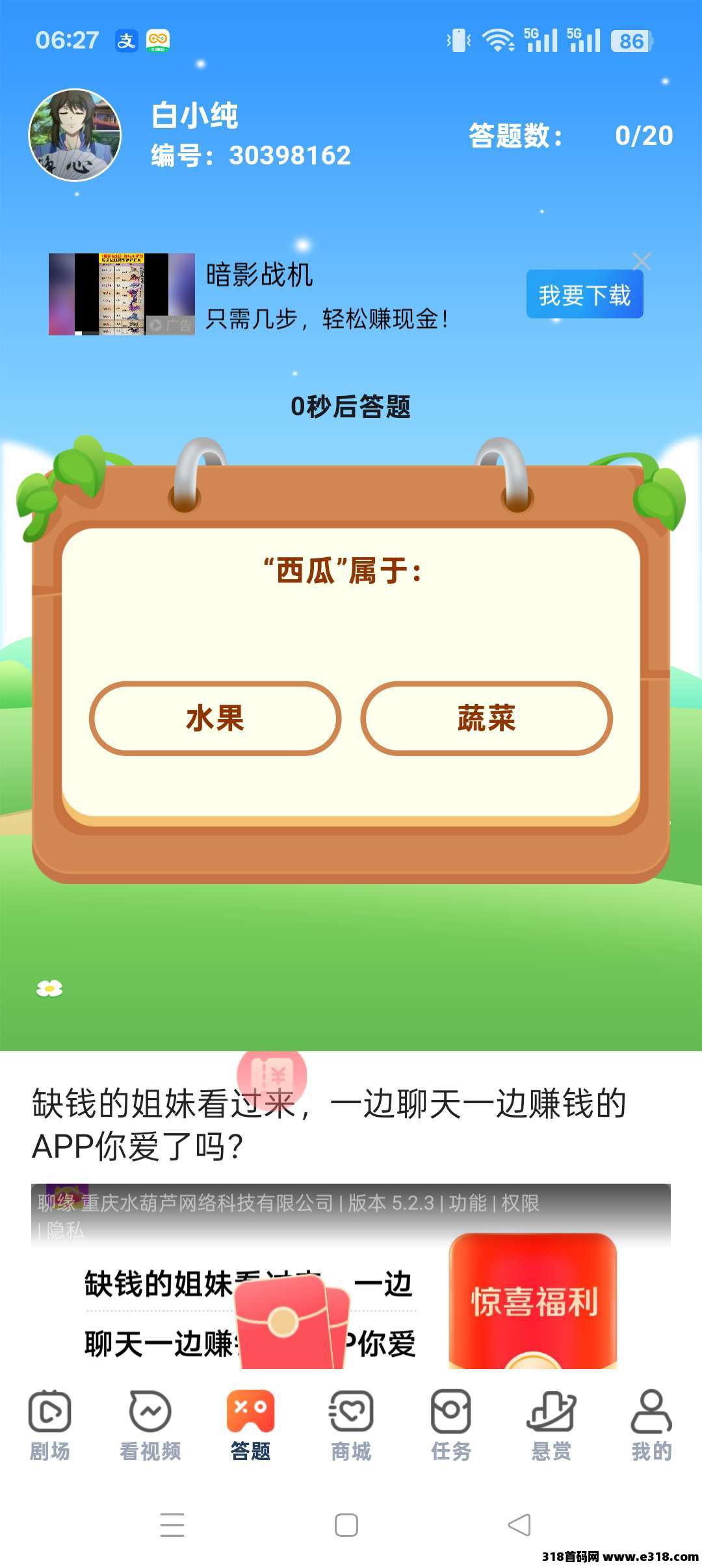Open the 任务 tab
Image resolution: width=702 pixels, height=1568 pixels.
[x=451, y=1424]
